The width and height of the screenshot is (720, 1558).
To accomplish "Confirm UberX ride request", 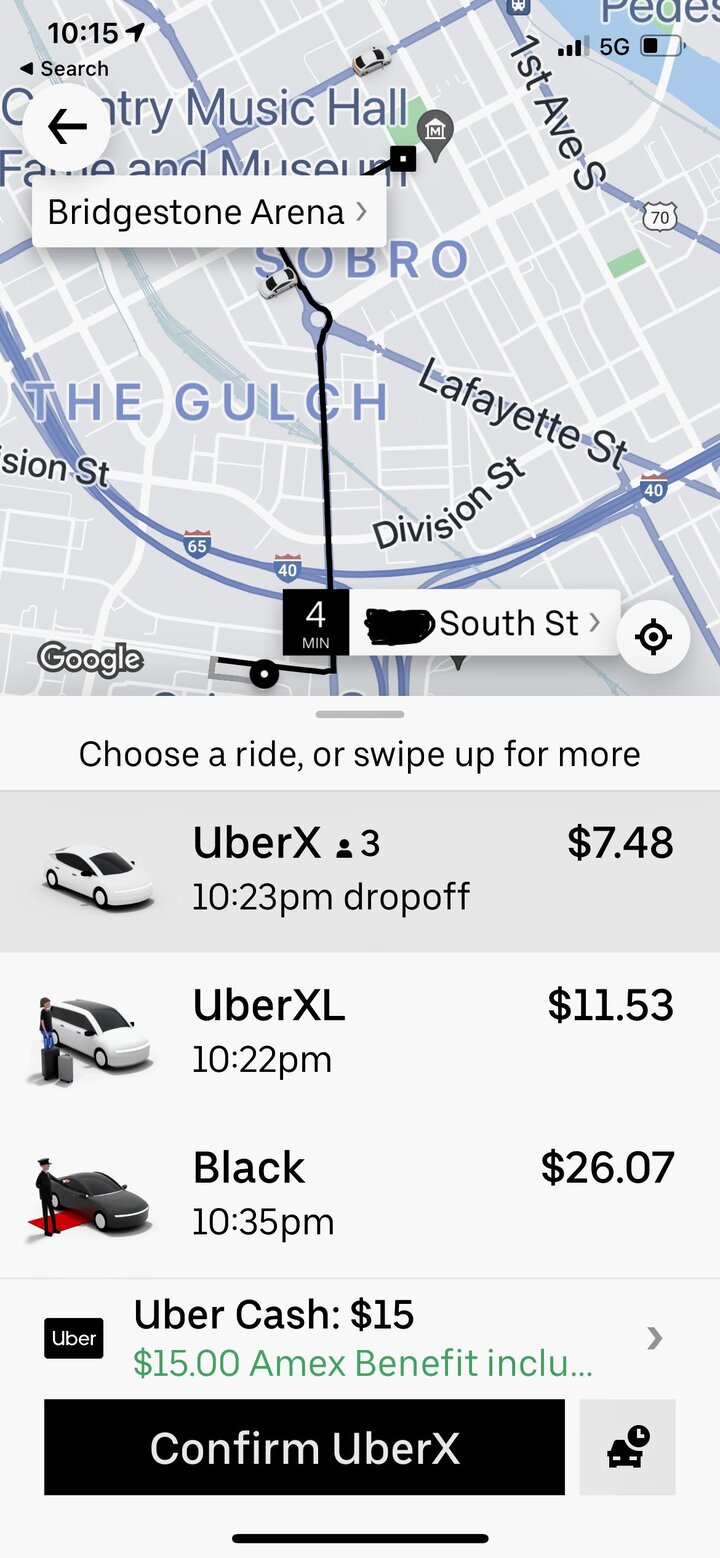I will pyautogui.click(x=304, y=1447).
